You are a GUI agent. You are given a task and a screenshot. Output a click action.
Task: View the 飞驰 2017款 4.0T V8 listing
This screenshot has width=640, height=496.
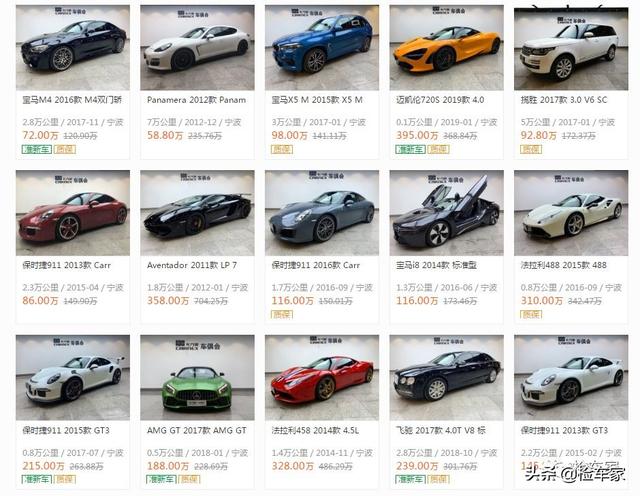click(x=446, y=378)
